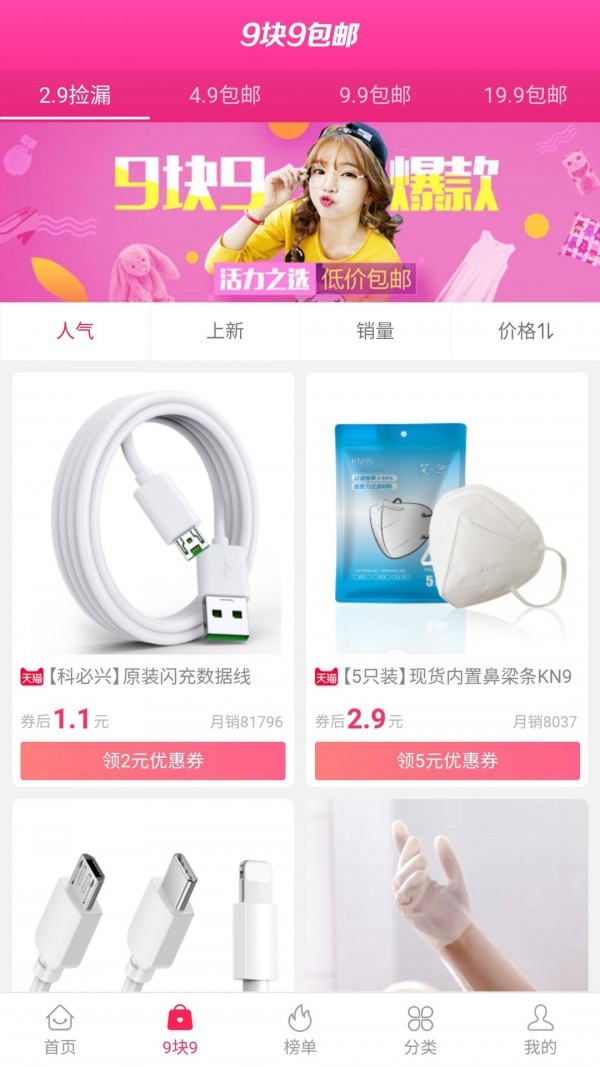Open the 榜单 tab
600x1067 pixels.
(x=300, y=1030)
